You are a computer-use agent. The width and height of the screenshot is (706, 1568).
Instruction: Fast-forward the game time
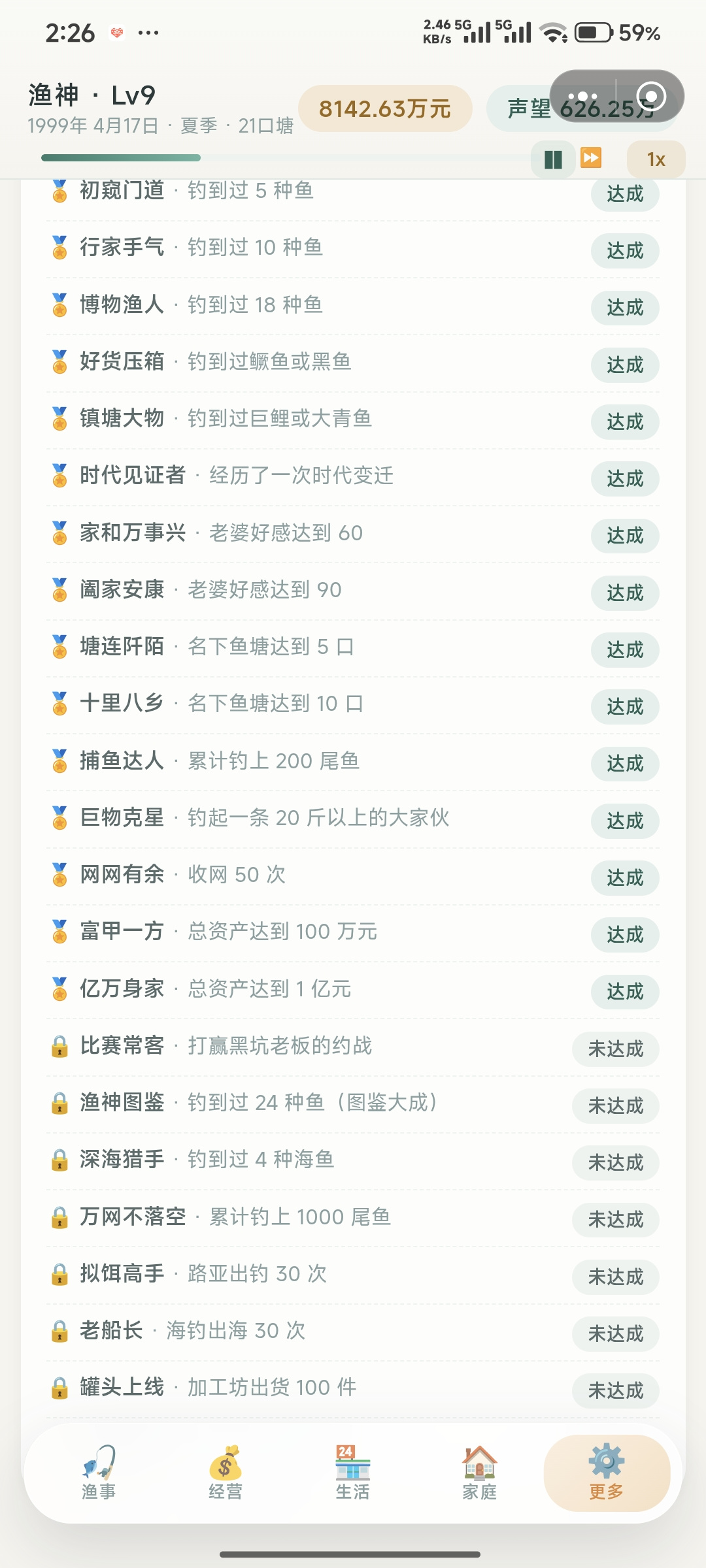(x=591, y=158)
